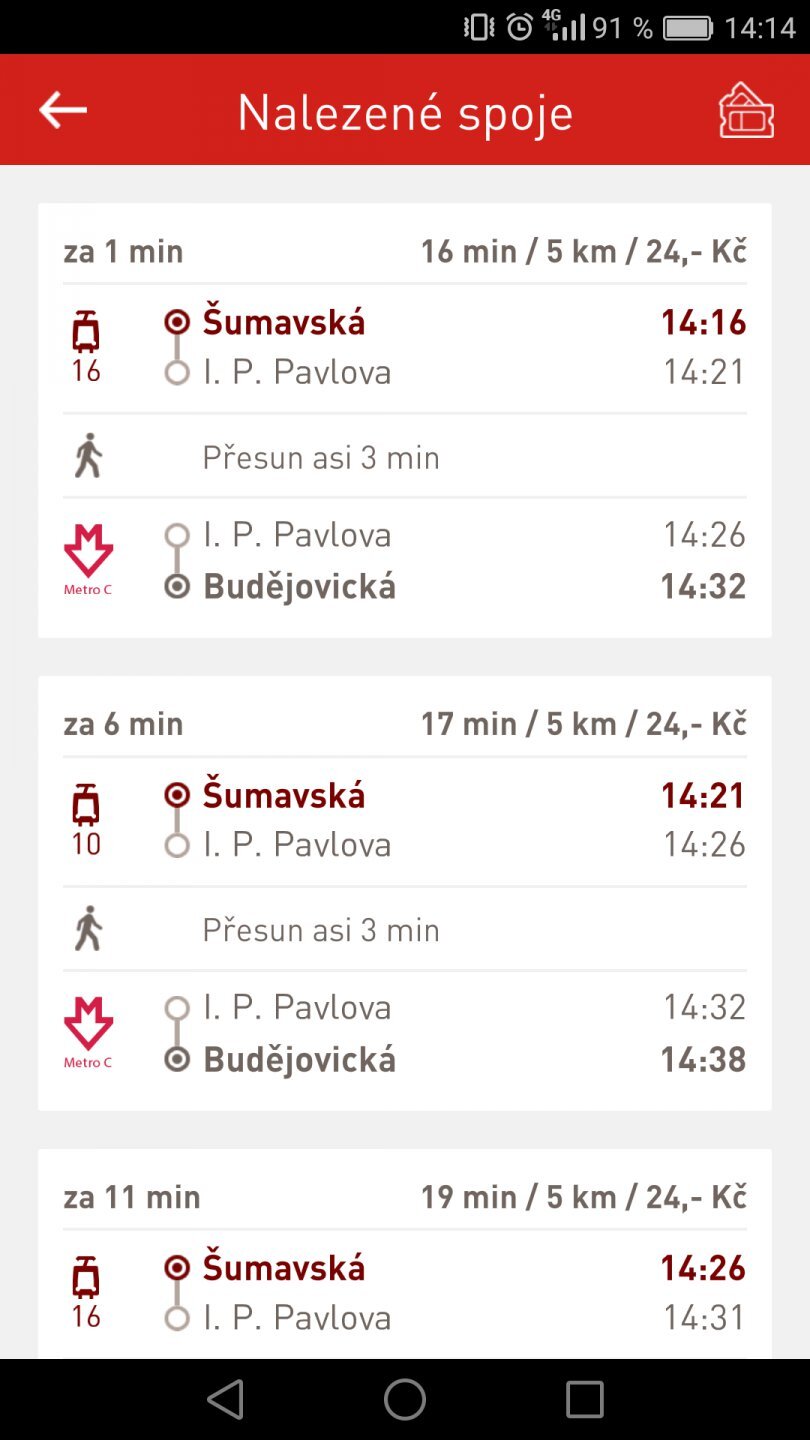View the connection leaving in 11 minutes

pyautogui.click(x=404, y=1260)
